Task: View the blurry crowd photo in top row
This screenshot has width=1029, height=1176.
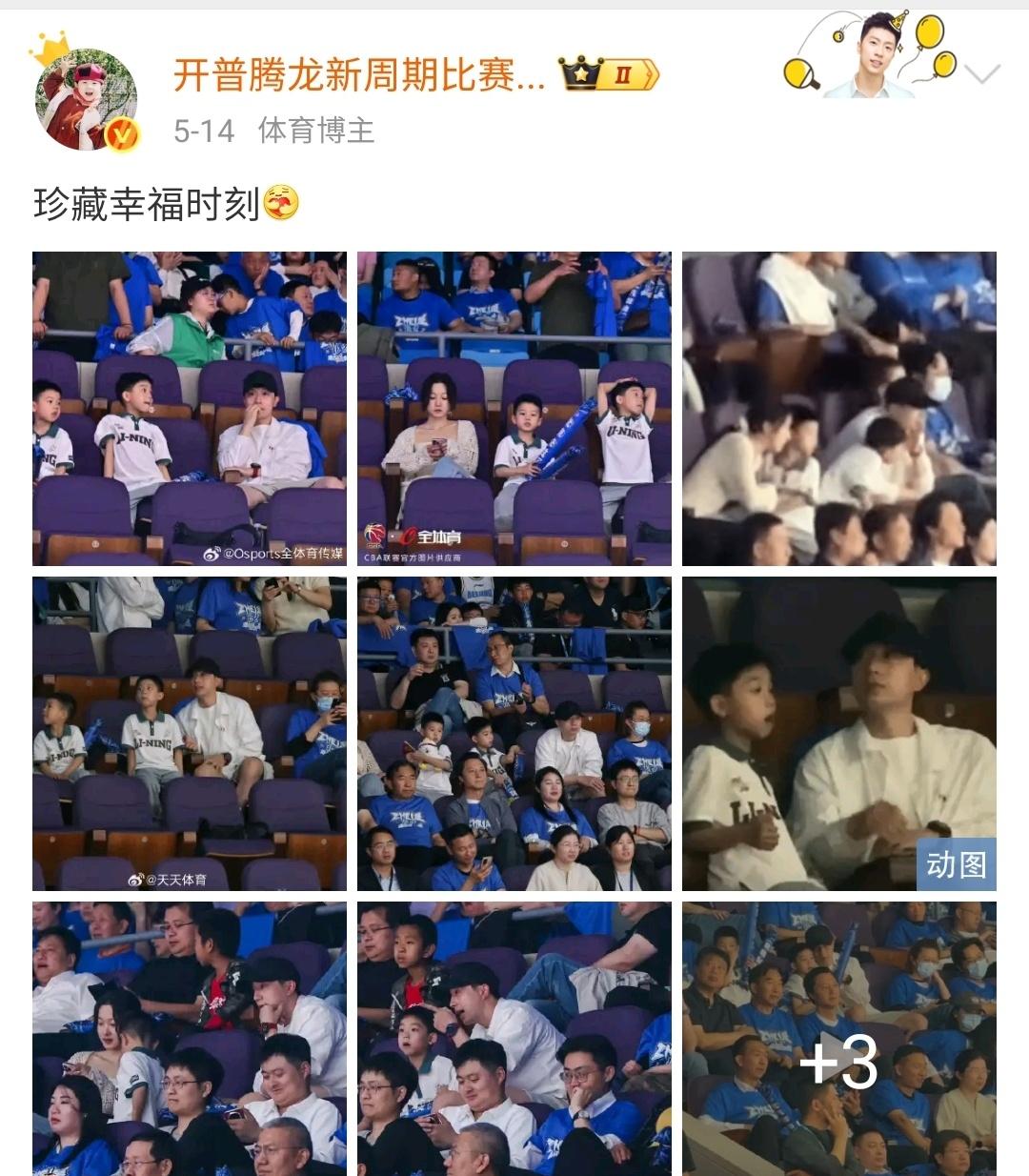Action: click(x=838, y=408)
